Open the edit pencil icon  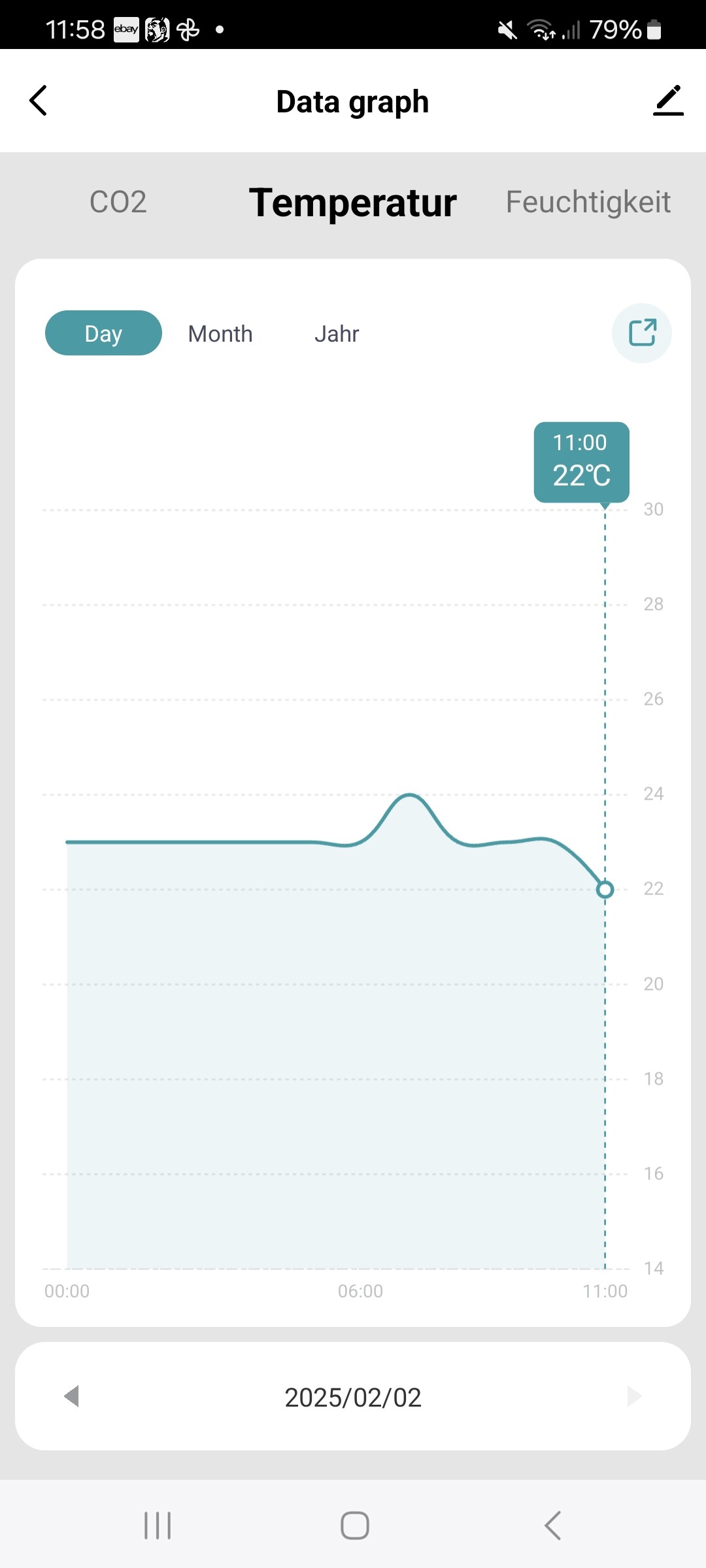pyautogui.click(x=668, y=101)
